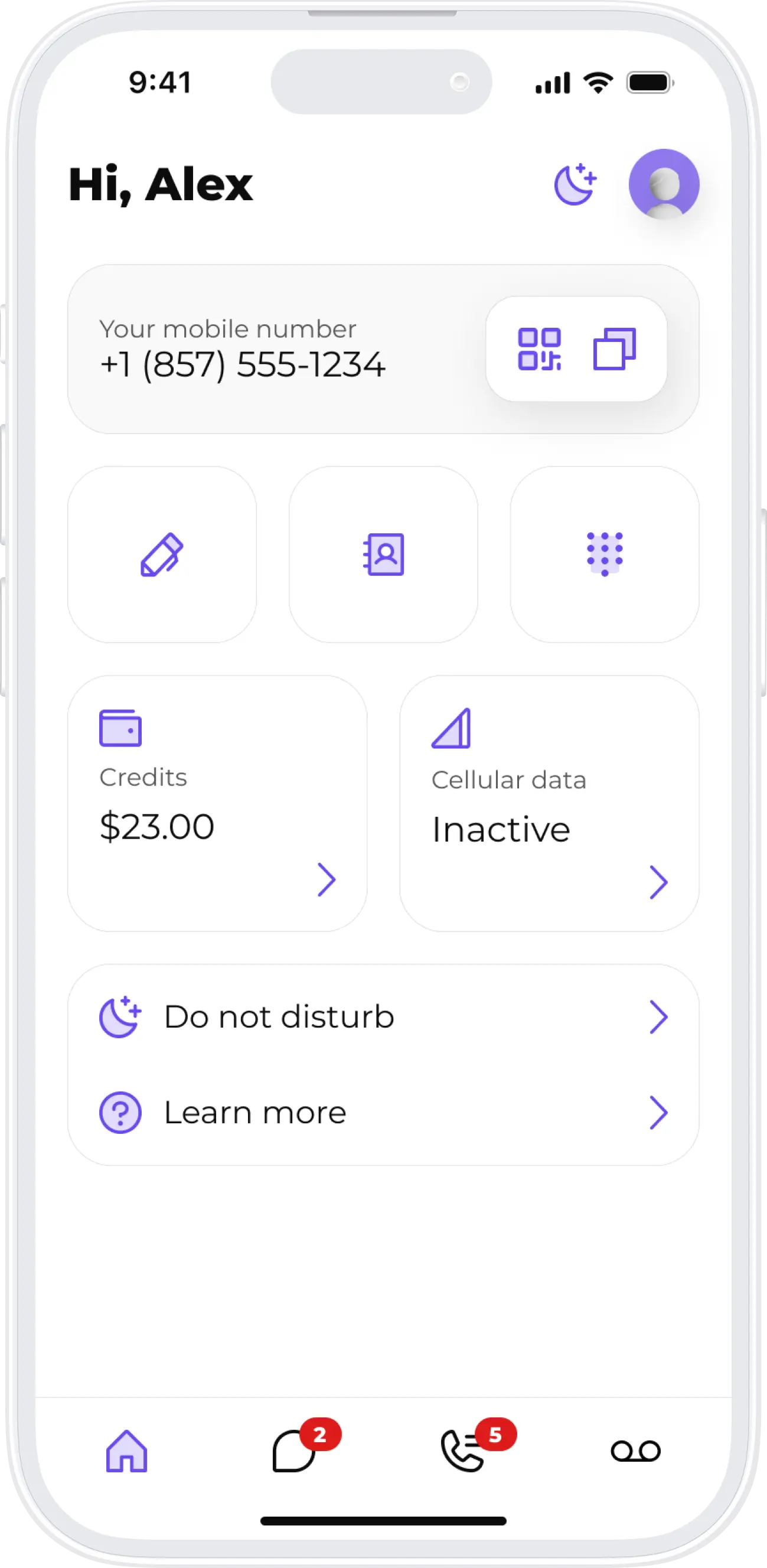This screenshot has width=767, height=1568.
Task: Show the QR code for your number
Action: pyautogui.click(x=538, y=349)
